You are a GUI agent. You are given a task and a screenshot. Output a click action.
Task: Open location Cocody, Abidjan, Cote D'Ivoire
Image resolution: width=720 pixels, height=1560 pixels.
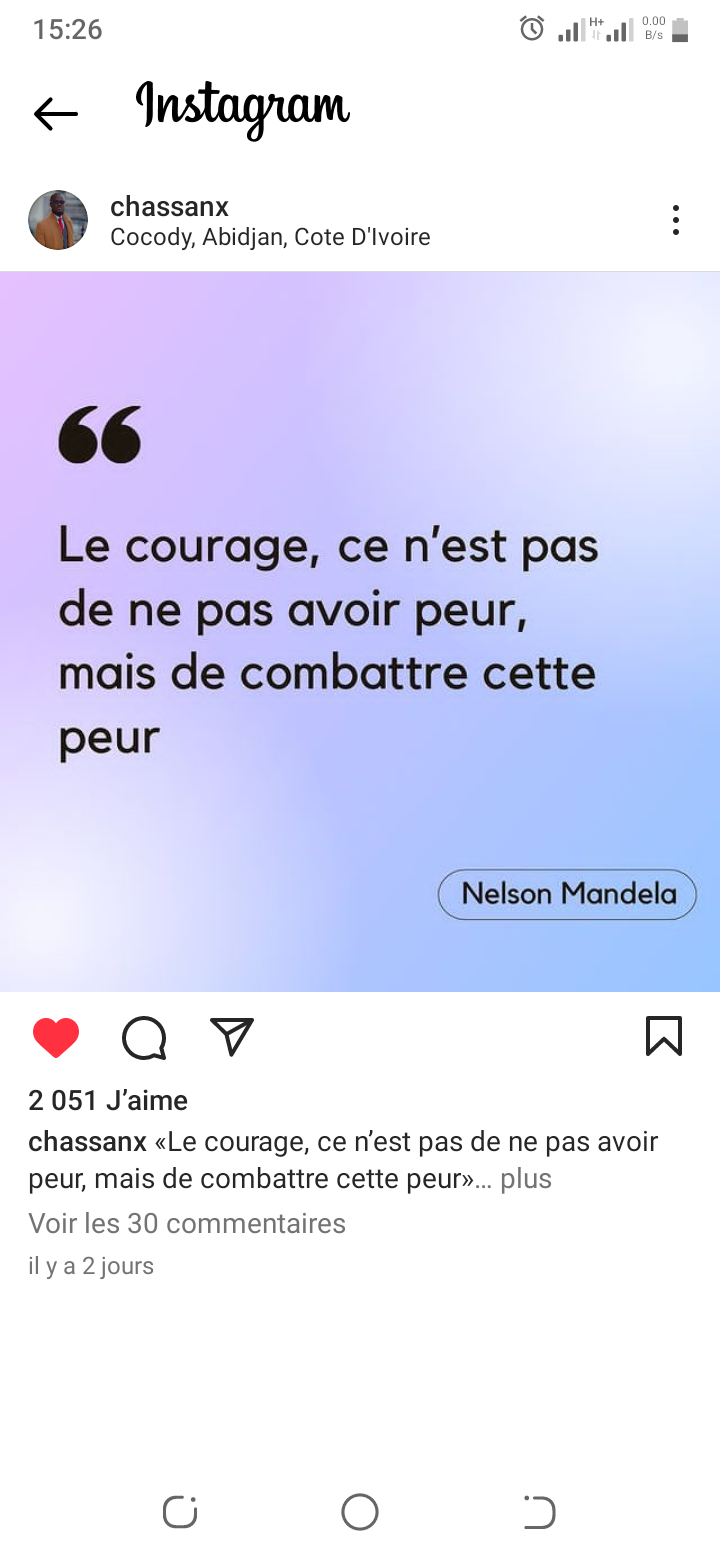pyautogui.click(x=270, y=237)
